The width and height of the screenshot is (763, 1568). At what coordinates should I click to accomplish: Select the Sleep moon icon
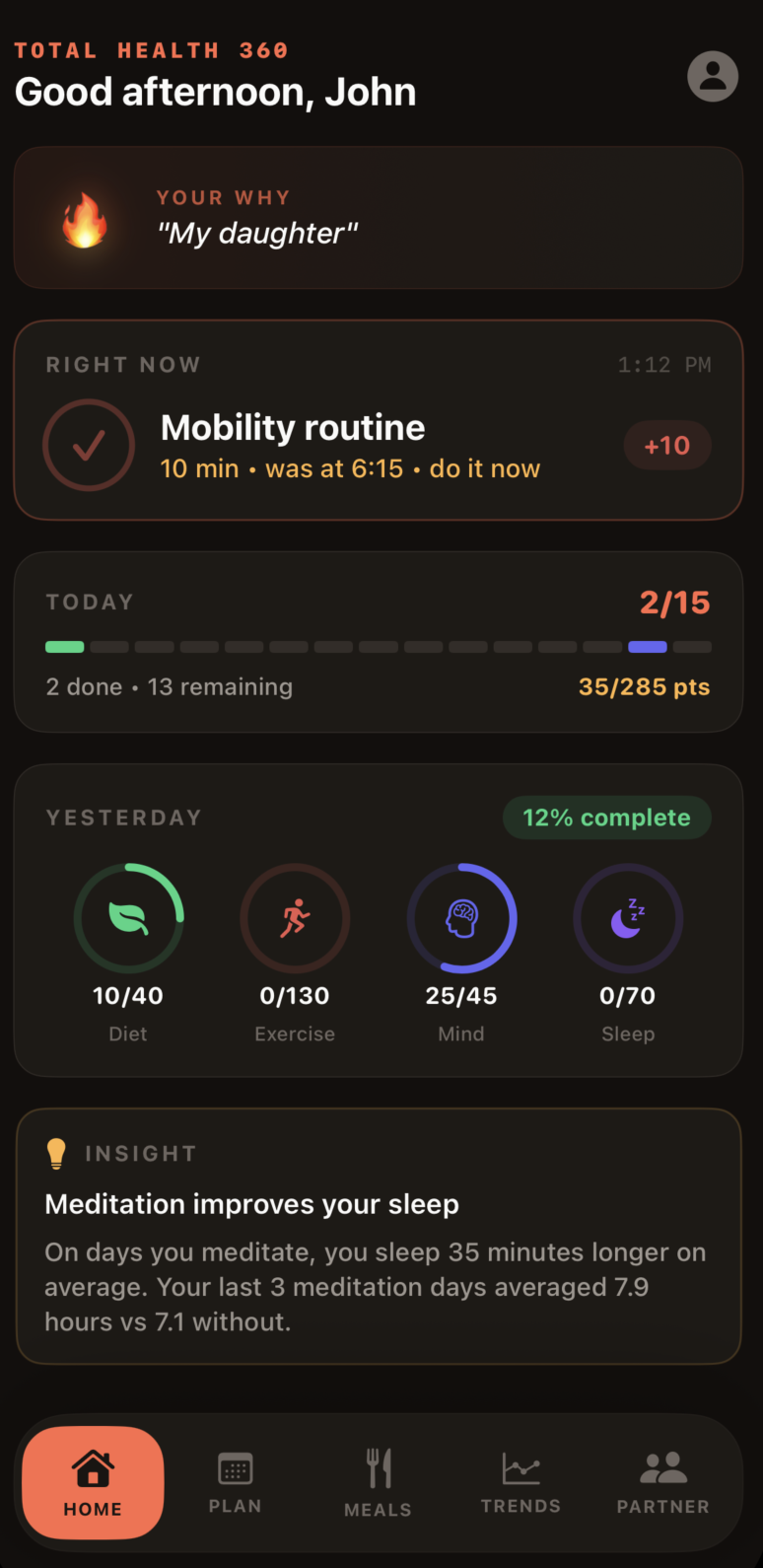(628, 917)
